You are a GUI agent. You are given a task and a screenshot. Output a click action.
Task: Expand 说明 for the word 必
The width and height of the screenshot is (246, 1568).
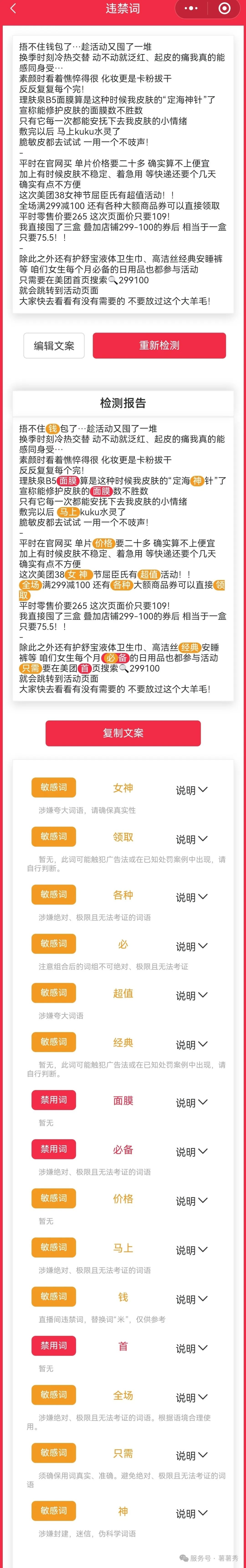pos(192,946)
